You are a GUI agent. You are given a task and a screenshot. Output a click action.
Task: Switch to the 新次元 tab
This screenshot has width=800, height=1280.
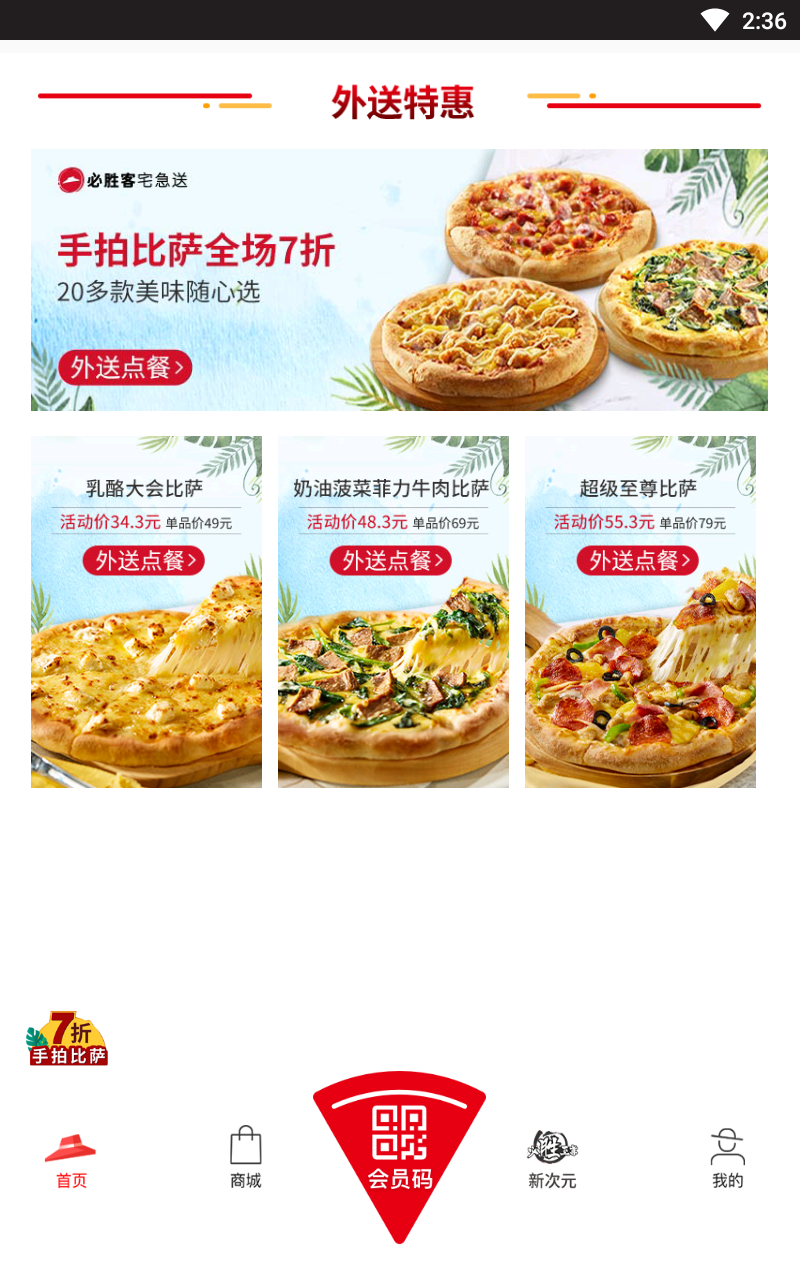(x=551, y=1160)
